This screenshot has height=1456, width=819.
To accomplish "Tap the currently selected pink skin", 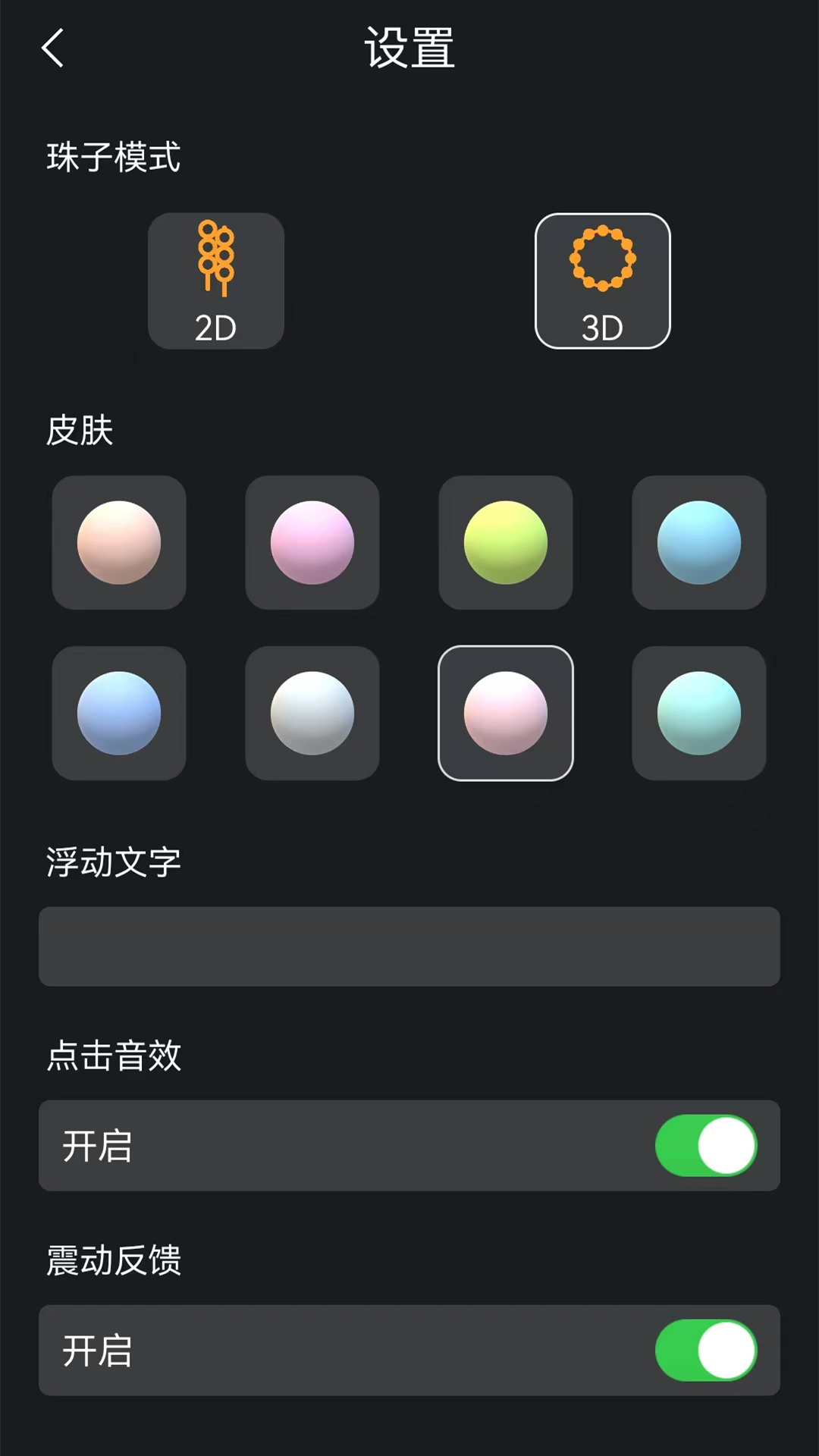I will (506, 713).
